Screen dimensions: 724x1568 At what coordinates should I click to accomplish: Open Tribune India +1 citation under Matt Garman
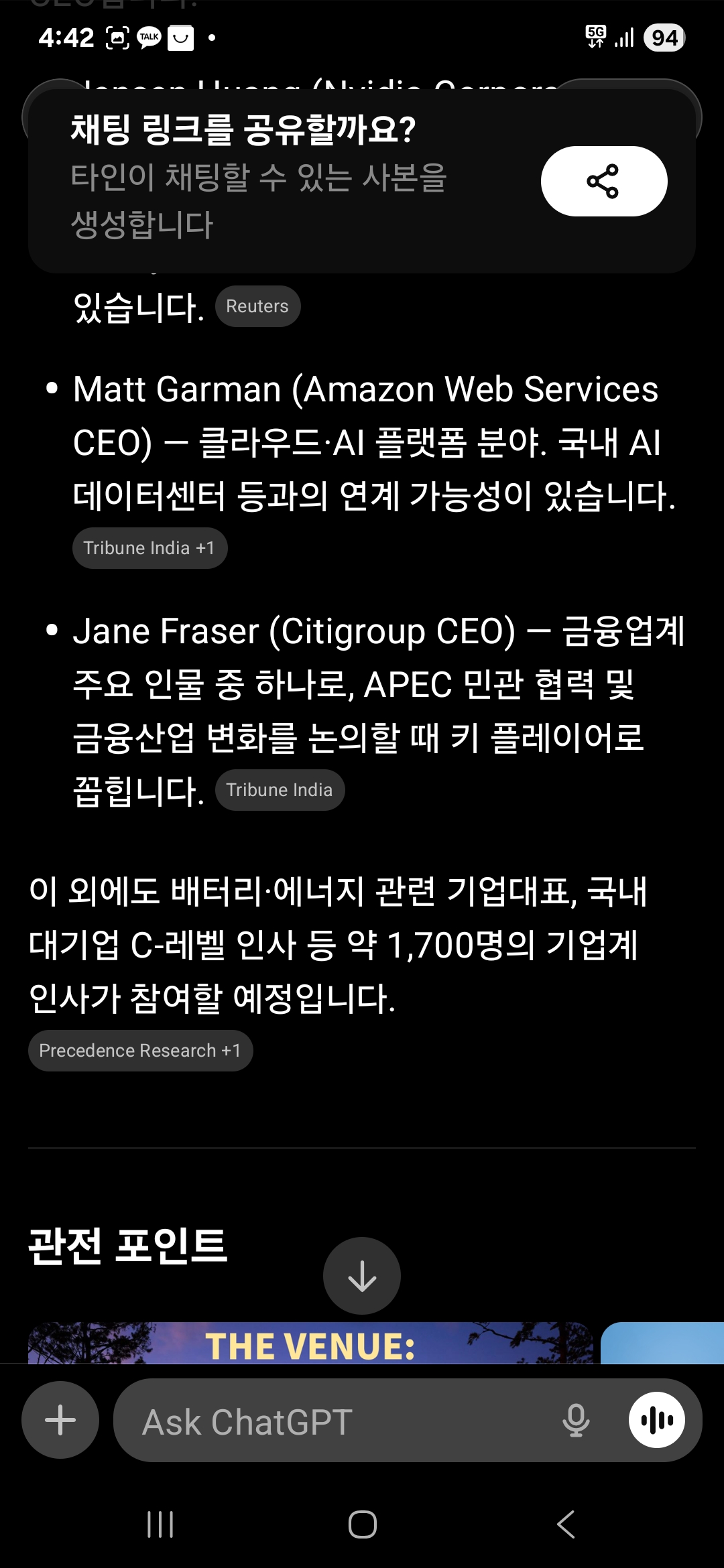[x=149, y=548]
